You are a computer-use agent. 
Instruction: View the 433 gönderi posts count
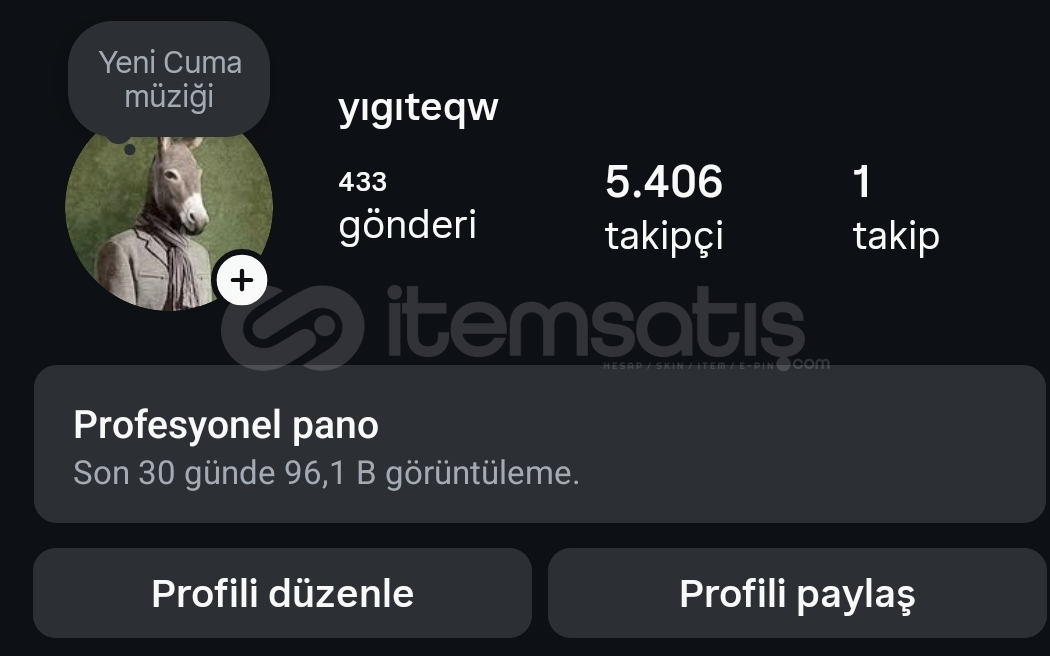(406, 207)
